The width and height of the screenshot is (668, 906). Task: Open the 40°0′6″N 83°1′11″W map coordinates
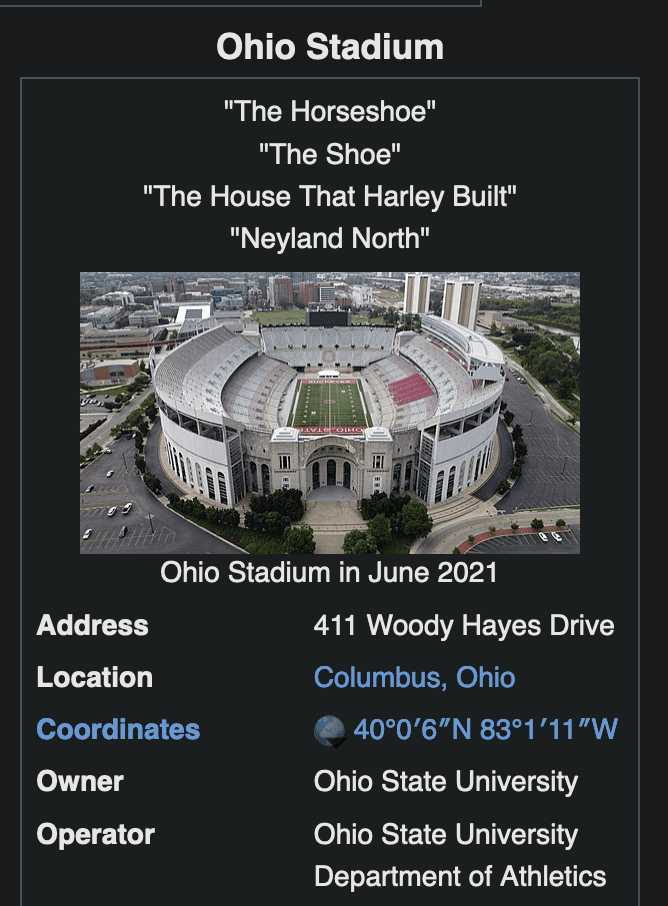coord(485,730)
